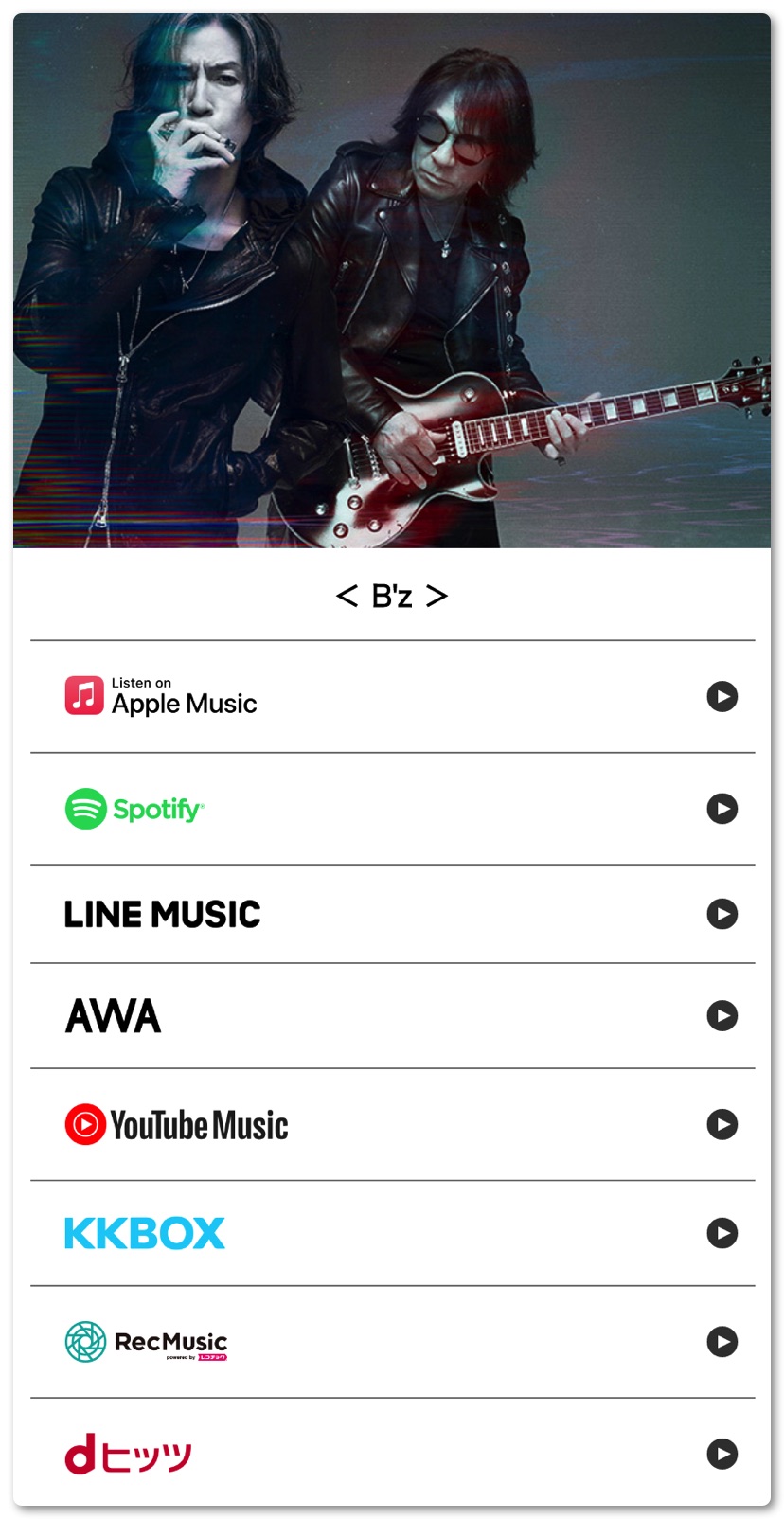Open B'z on YouTube Music

tap(392, 1125)
